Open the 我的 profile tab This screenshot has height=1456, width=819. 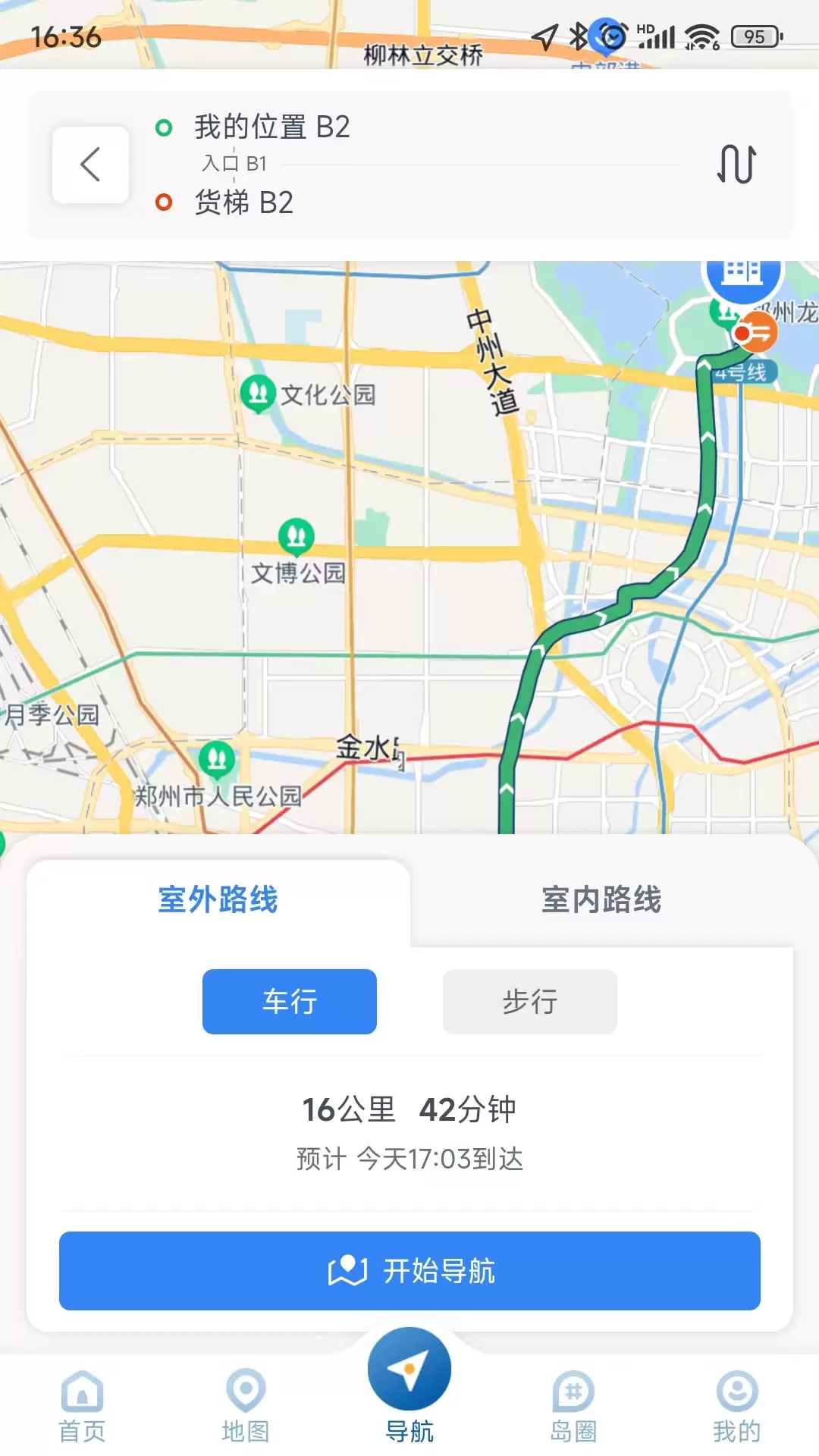[737, 1407]
